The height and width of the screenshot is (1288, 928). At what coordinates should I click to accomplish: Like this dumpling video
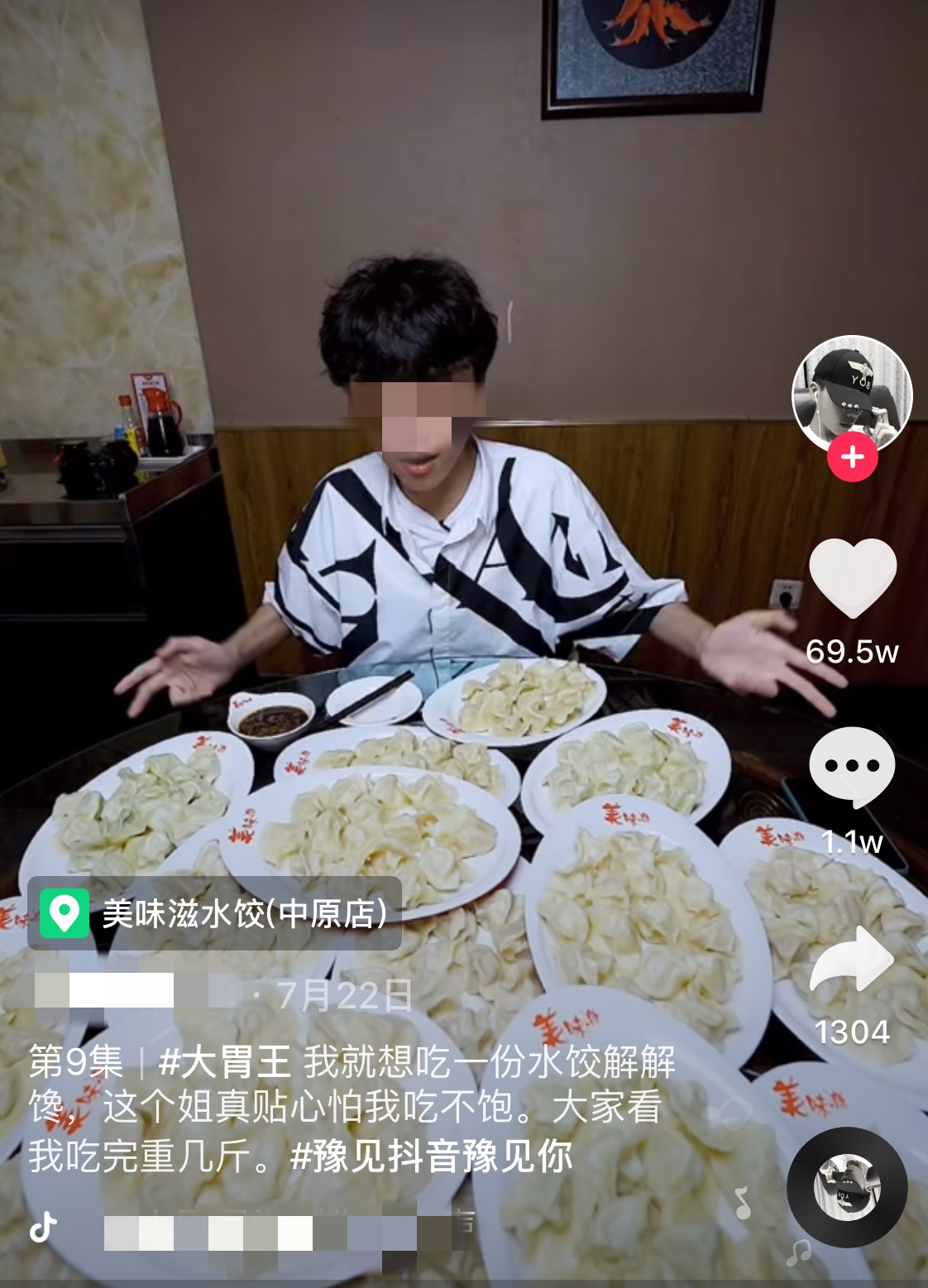pyautogui.click(x=852, y=577)
